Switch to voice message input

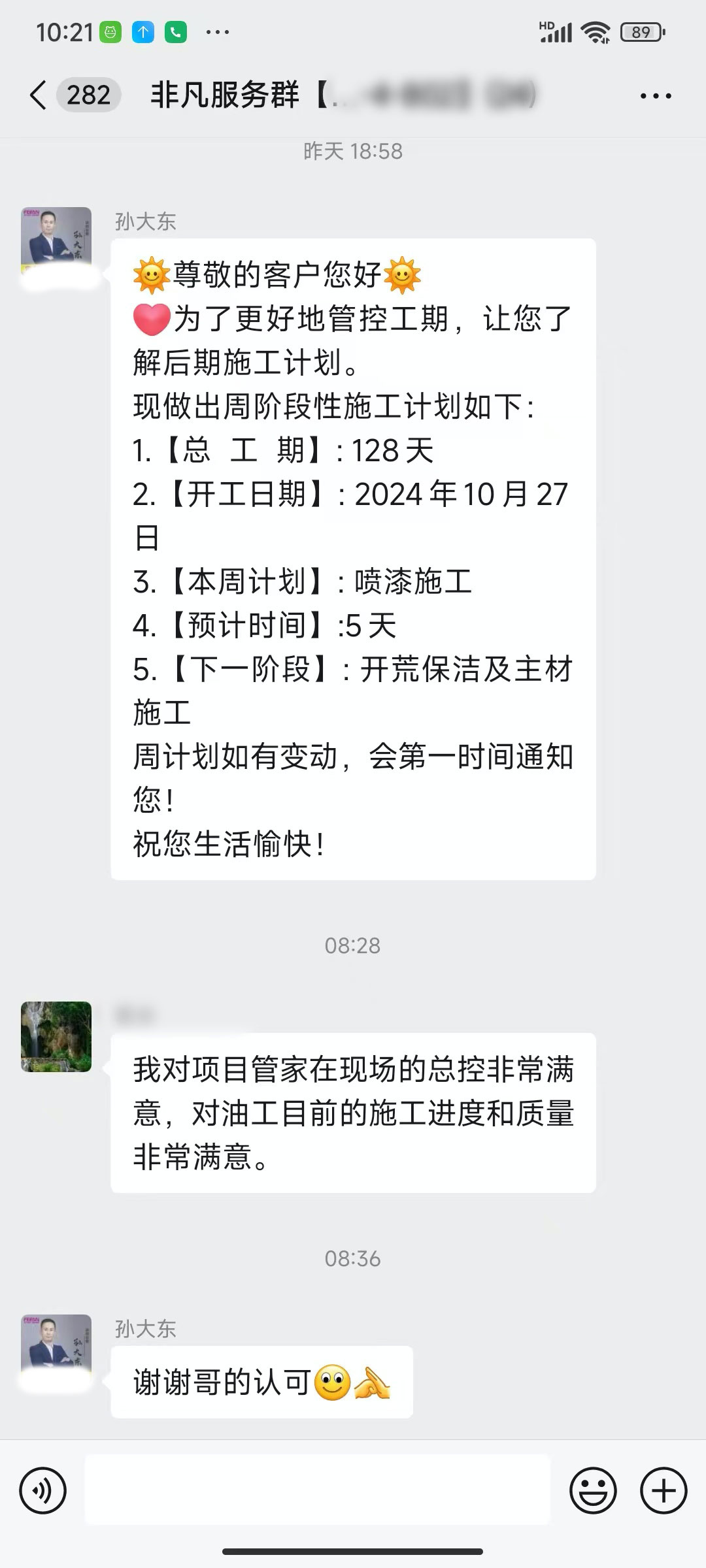pyautogui.click(x=43, y=1491)
